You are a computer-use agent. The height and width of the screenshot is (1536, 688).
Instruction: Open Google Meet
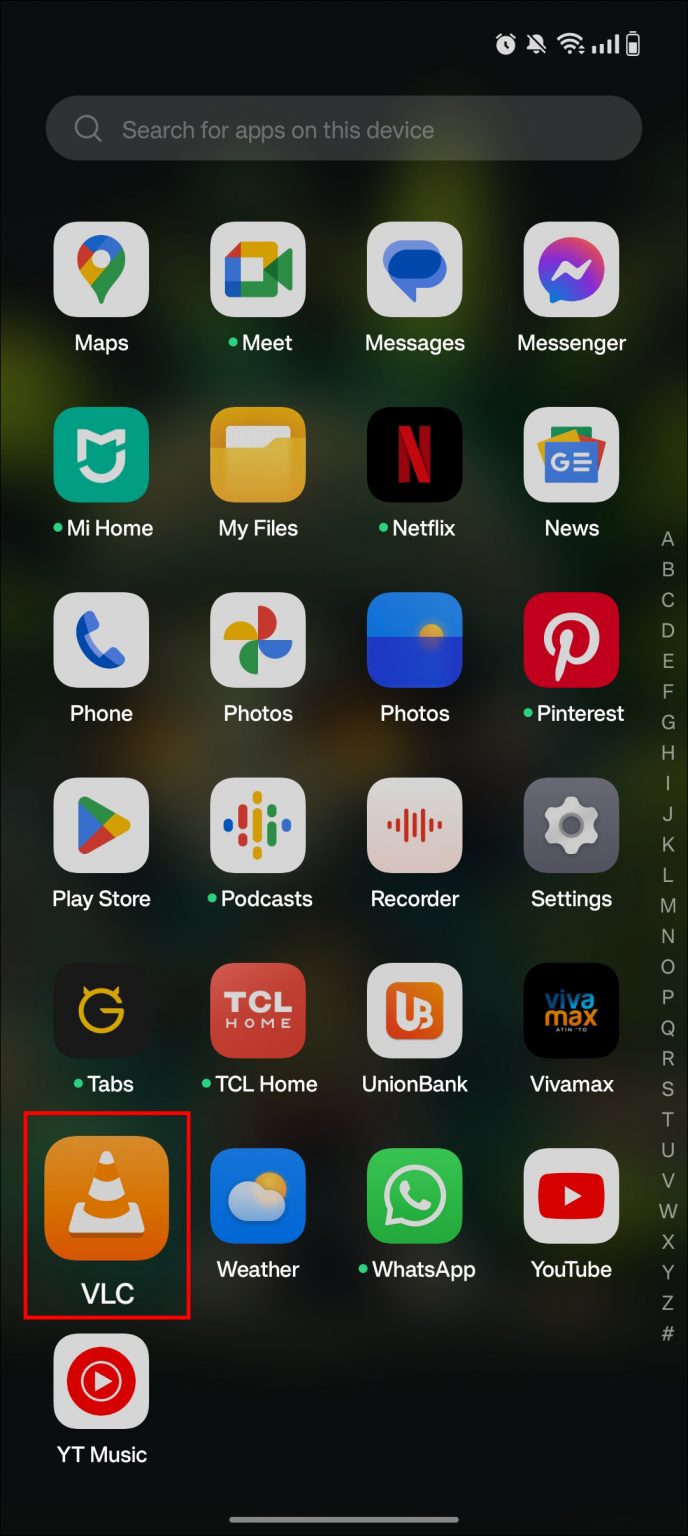(x=258, y=270)
